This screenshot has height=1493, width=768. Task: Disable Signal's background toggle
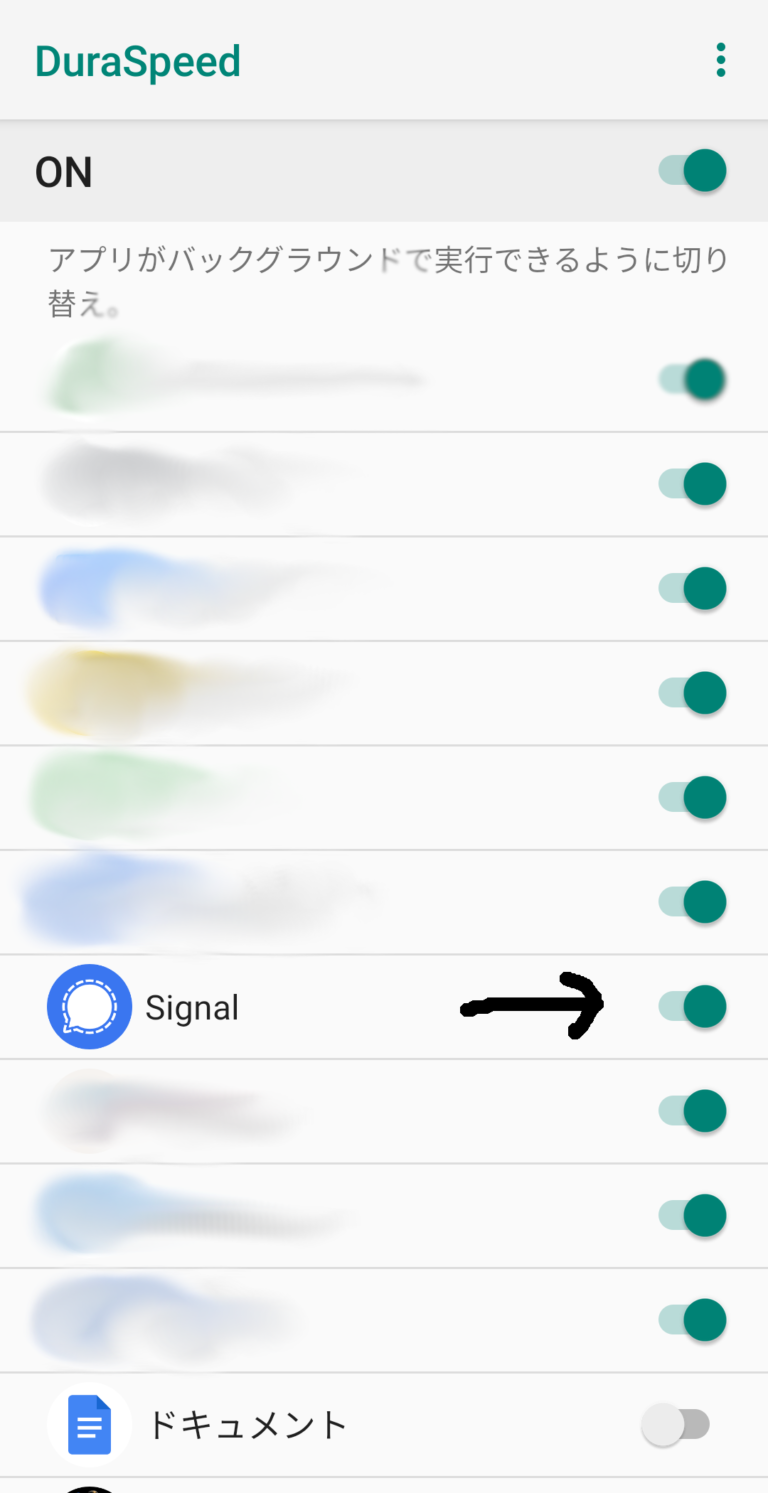click(692, 1007)
